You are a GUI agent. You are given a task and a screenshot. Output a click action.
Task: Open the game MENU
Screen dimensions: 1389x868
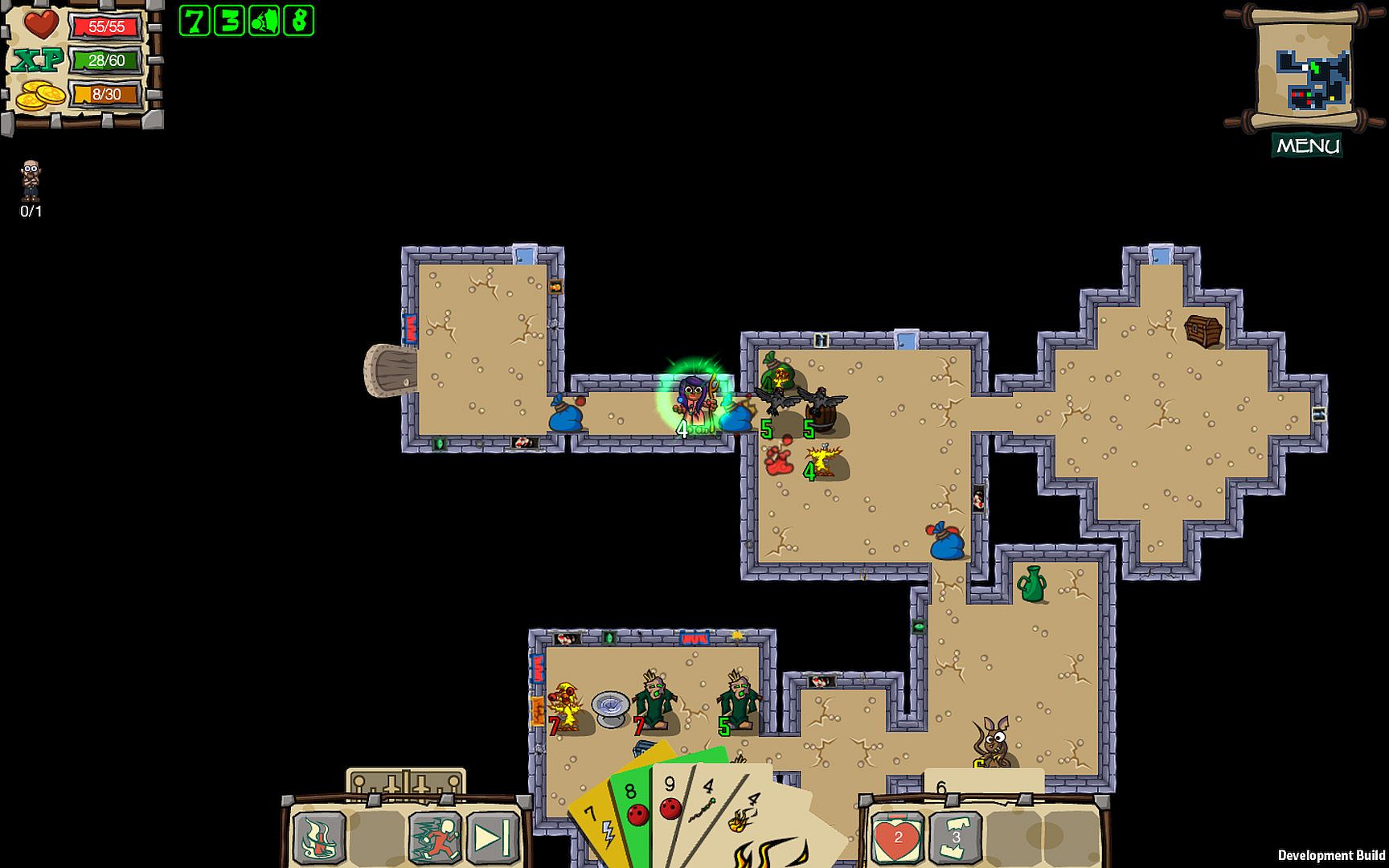point(1308,145)
